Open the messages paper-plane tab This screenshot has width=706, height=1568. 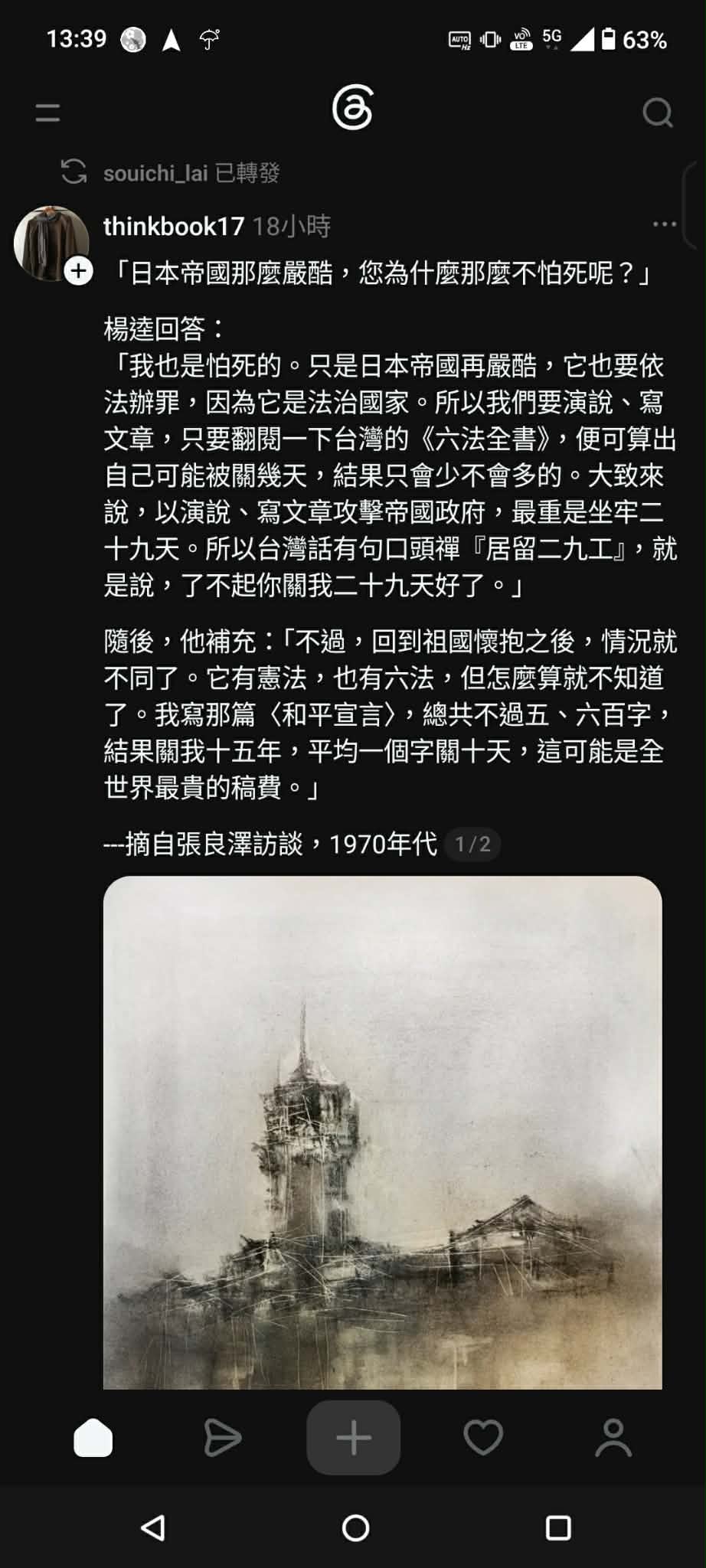(x=223, y=1438)
